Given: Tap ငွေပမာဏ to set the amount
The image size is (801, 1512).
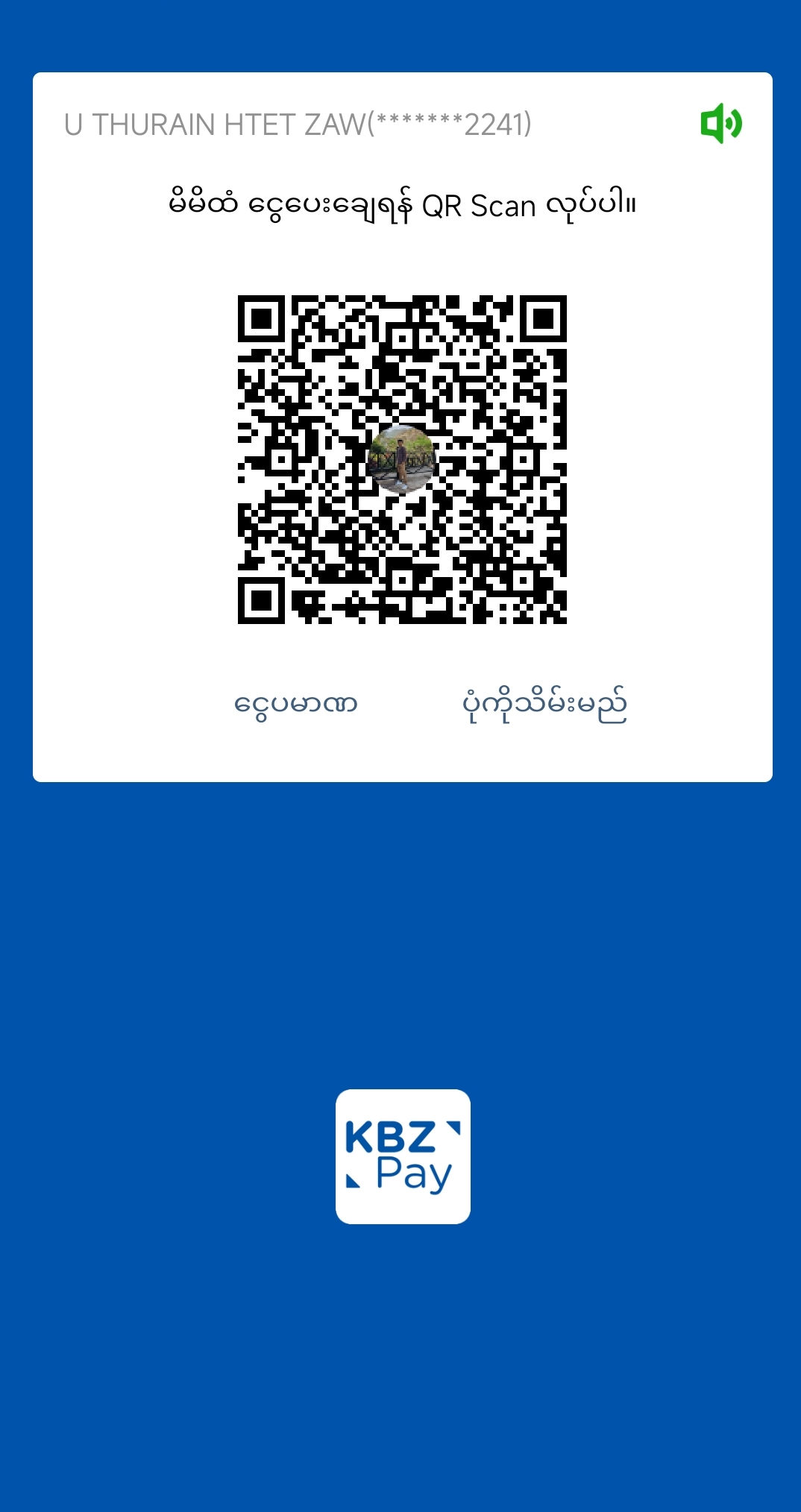Looking at the screenshot, I should click(x=296, y=705).
